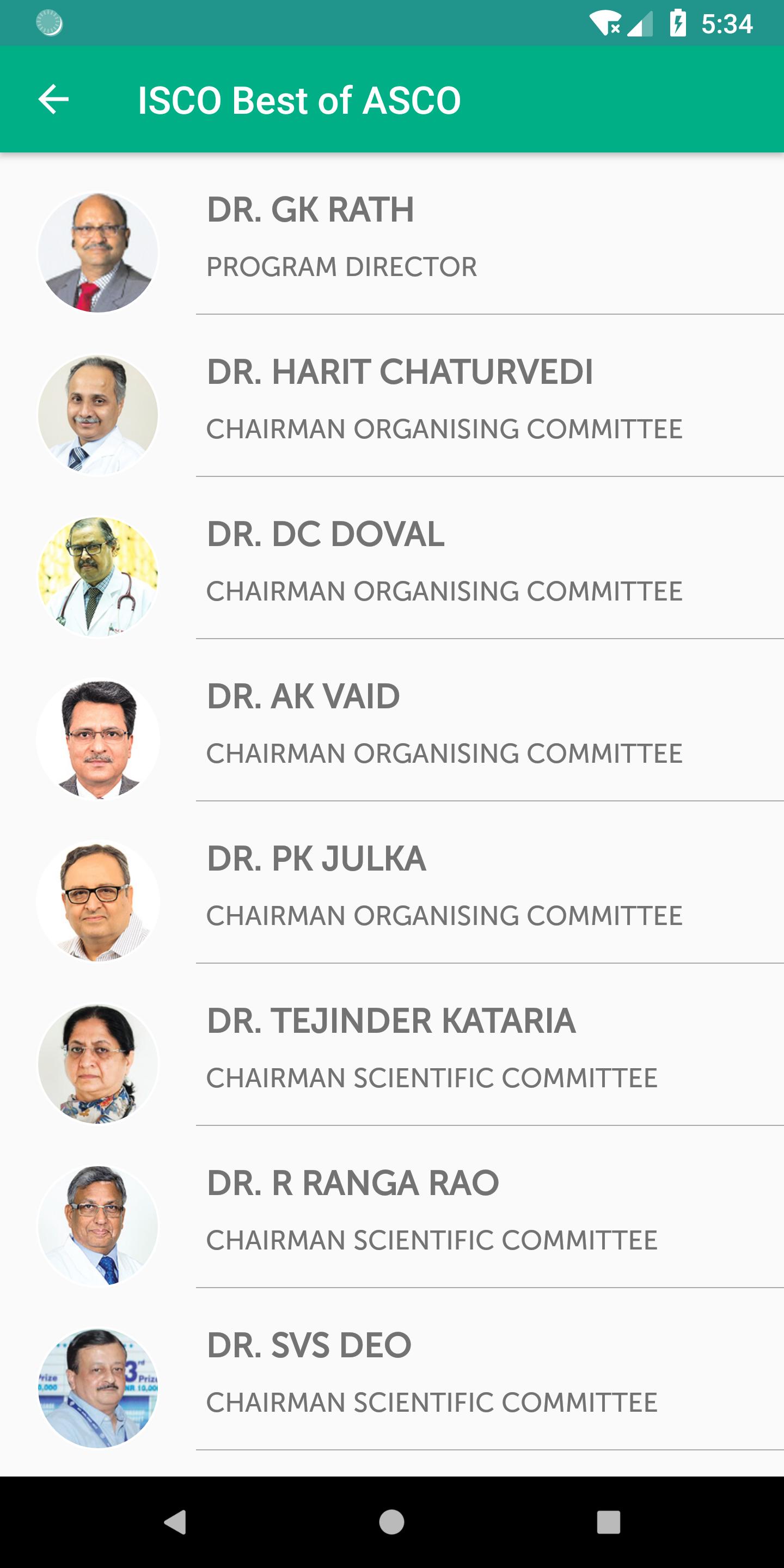Screen dimensions: 784x1568
Task: Open the Dr. AK Vaid entry
Action: [392, 723]
